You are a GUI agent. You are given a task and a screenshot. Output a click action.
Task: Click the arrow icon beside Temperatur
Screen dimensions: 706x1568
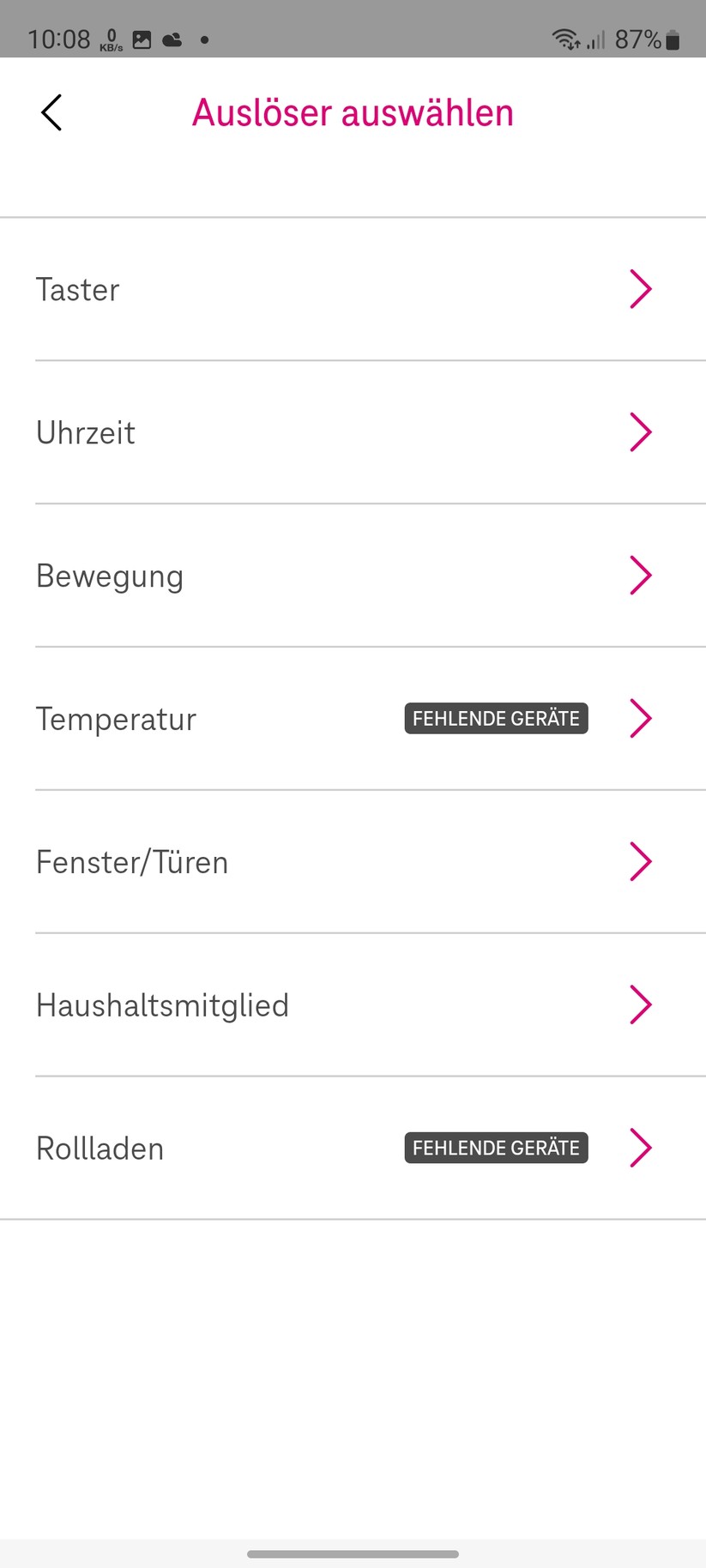tap(641, 719)
